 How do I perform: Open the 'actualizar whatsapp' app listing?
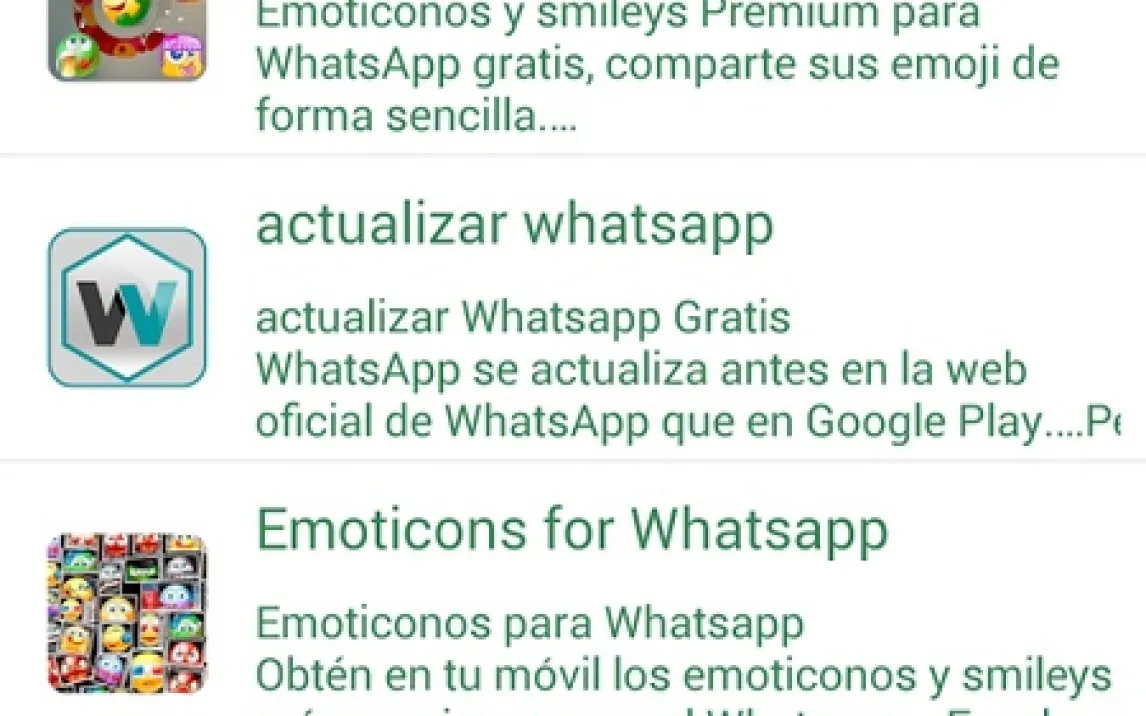pyautogui.click(x=514, y=227)
